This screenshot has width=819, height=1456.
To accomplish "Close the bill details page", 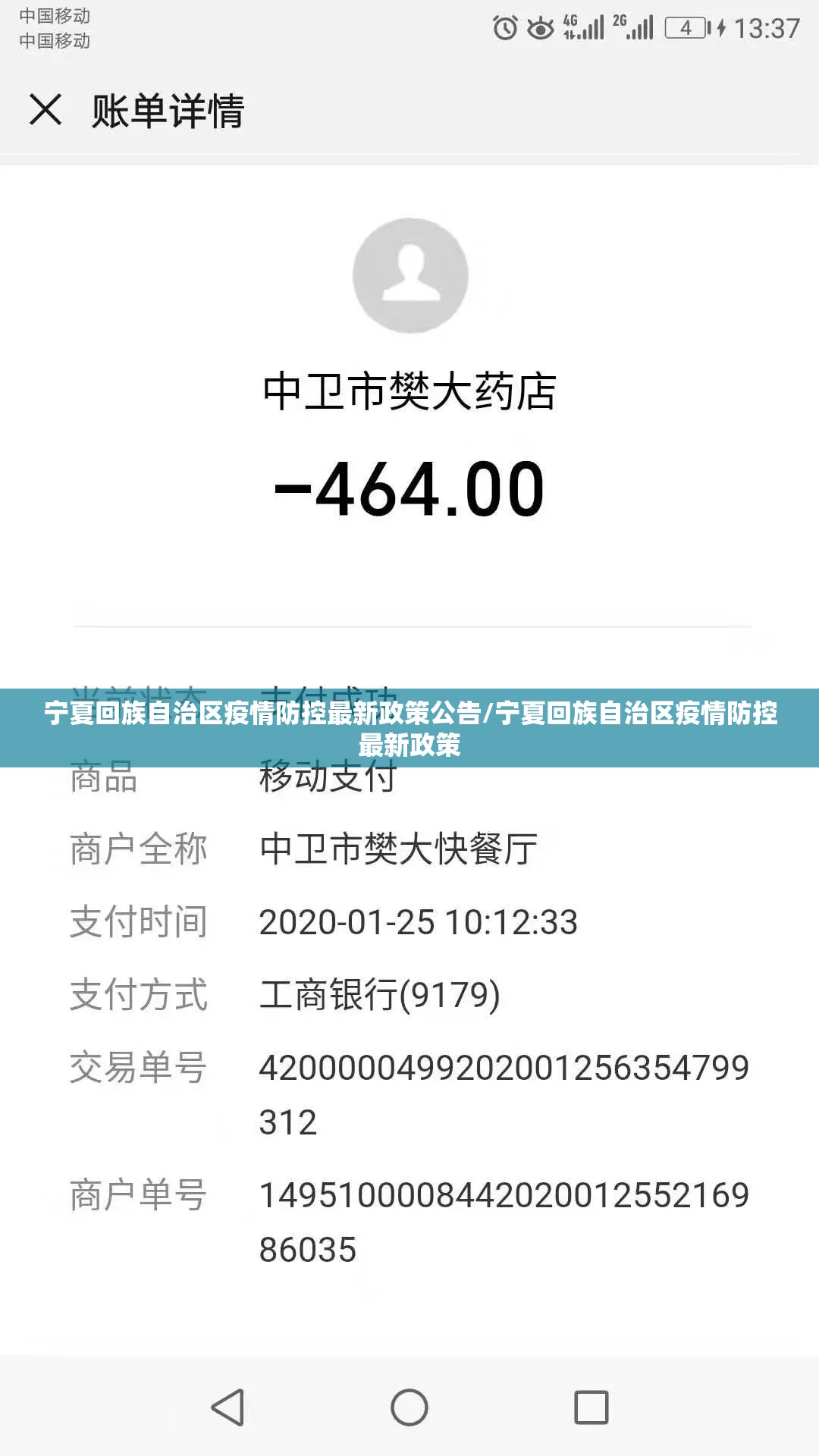I will pyautogui.click(x=45, y=110).
